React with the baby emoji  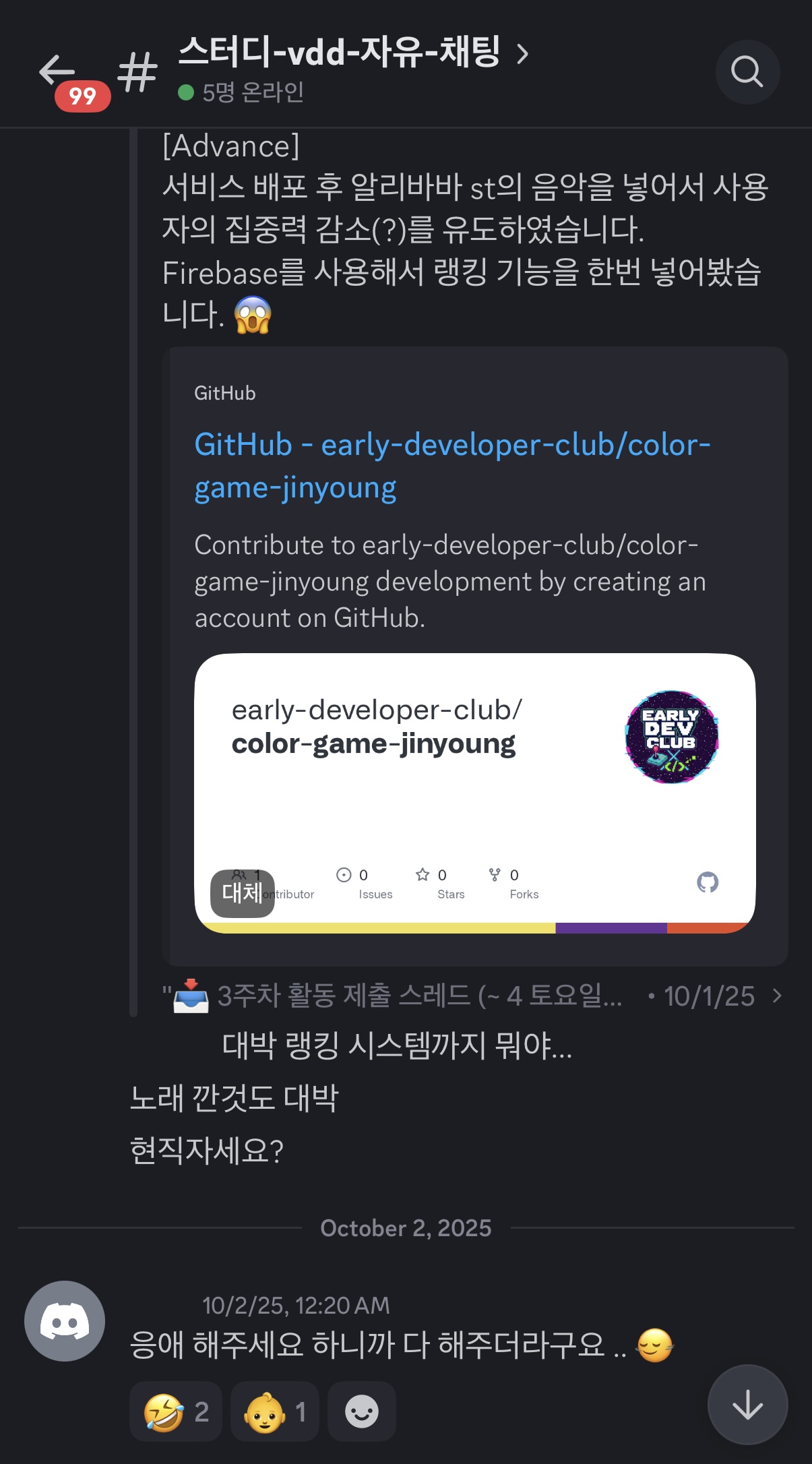274,1411
